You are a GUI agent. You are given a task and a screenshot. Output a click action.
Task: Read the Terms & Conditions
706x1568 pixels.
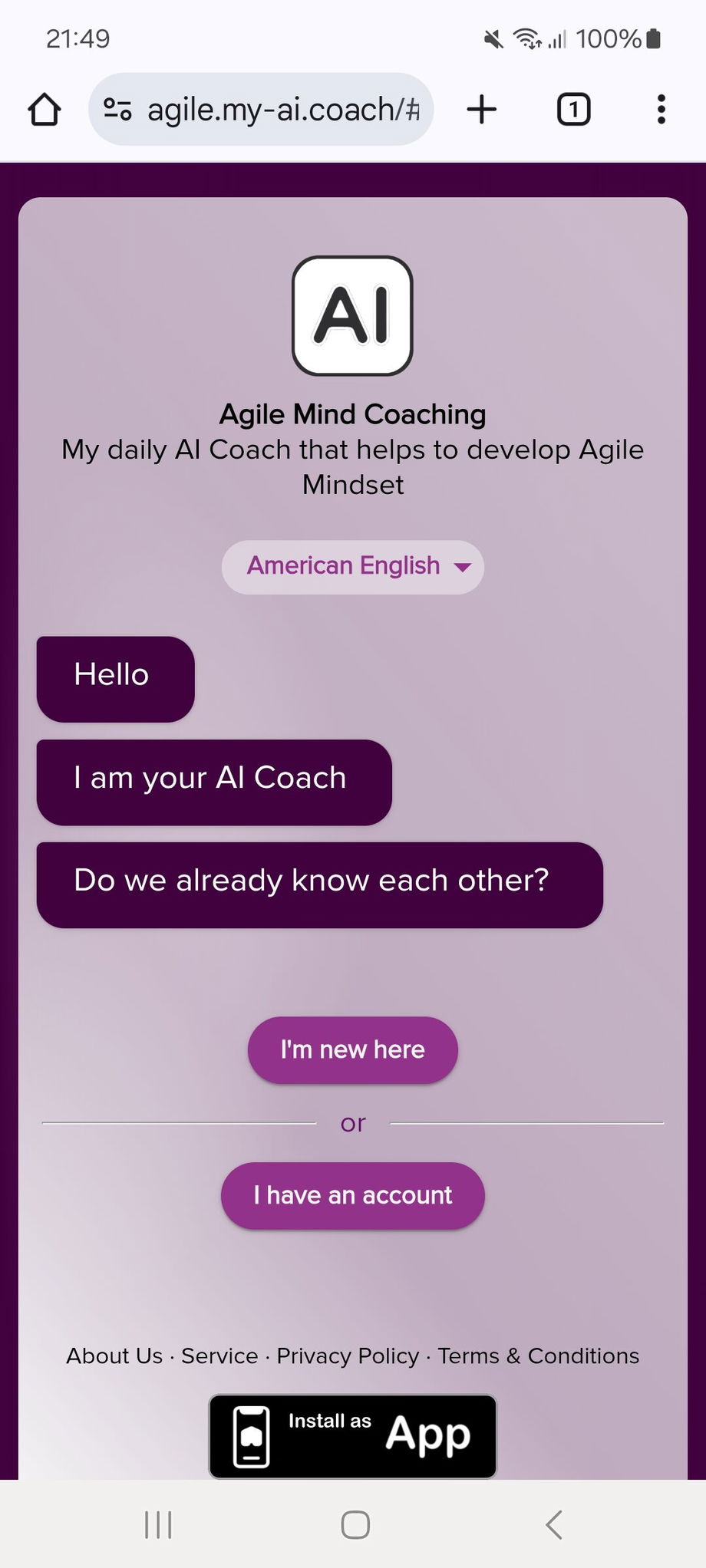pos(538,1356)
